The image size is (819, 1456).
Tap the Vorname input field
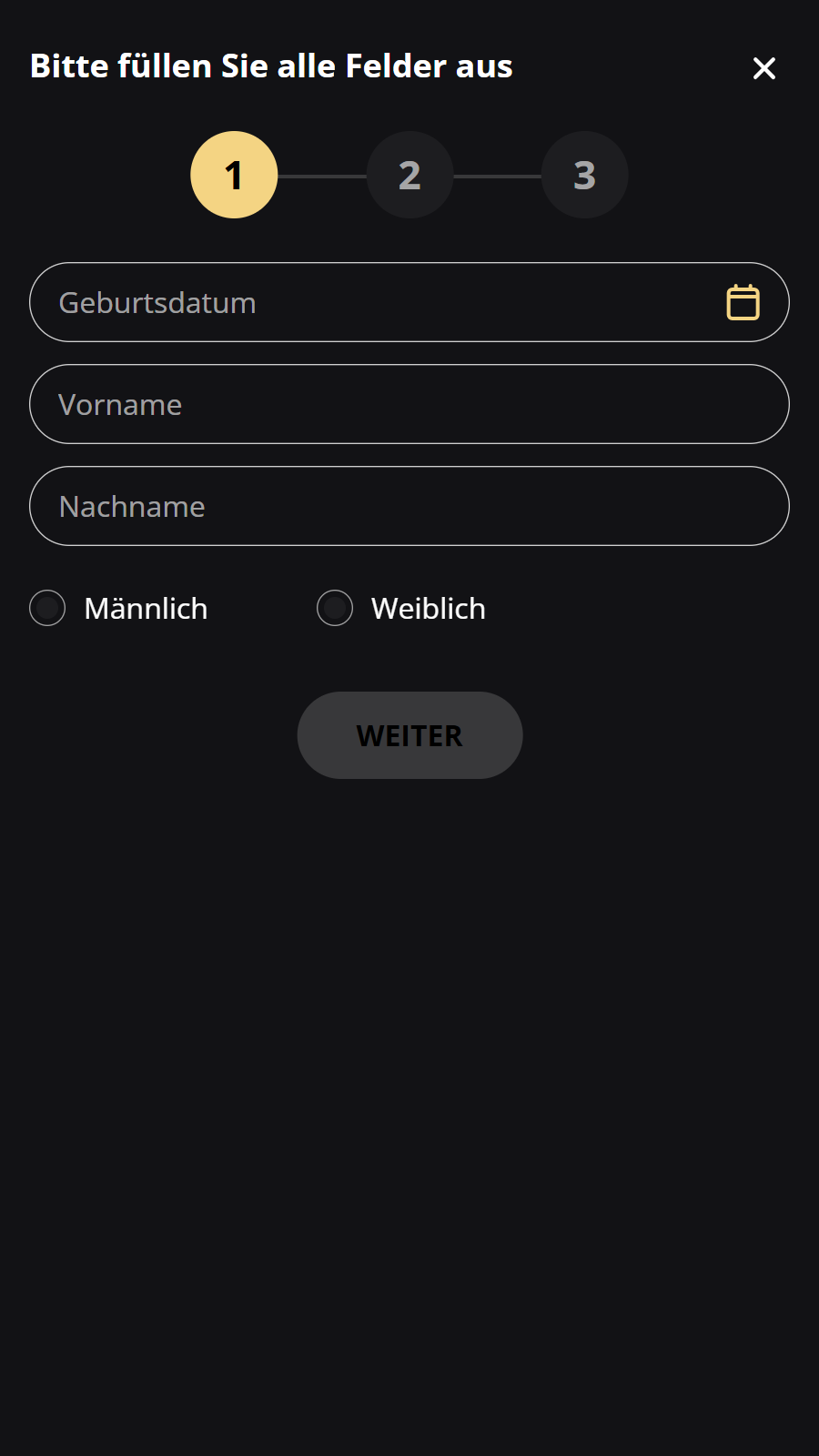(x=409, y=404)
